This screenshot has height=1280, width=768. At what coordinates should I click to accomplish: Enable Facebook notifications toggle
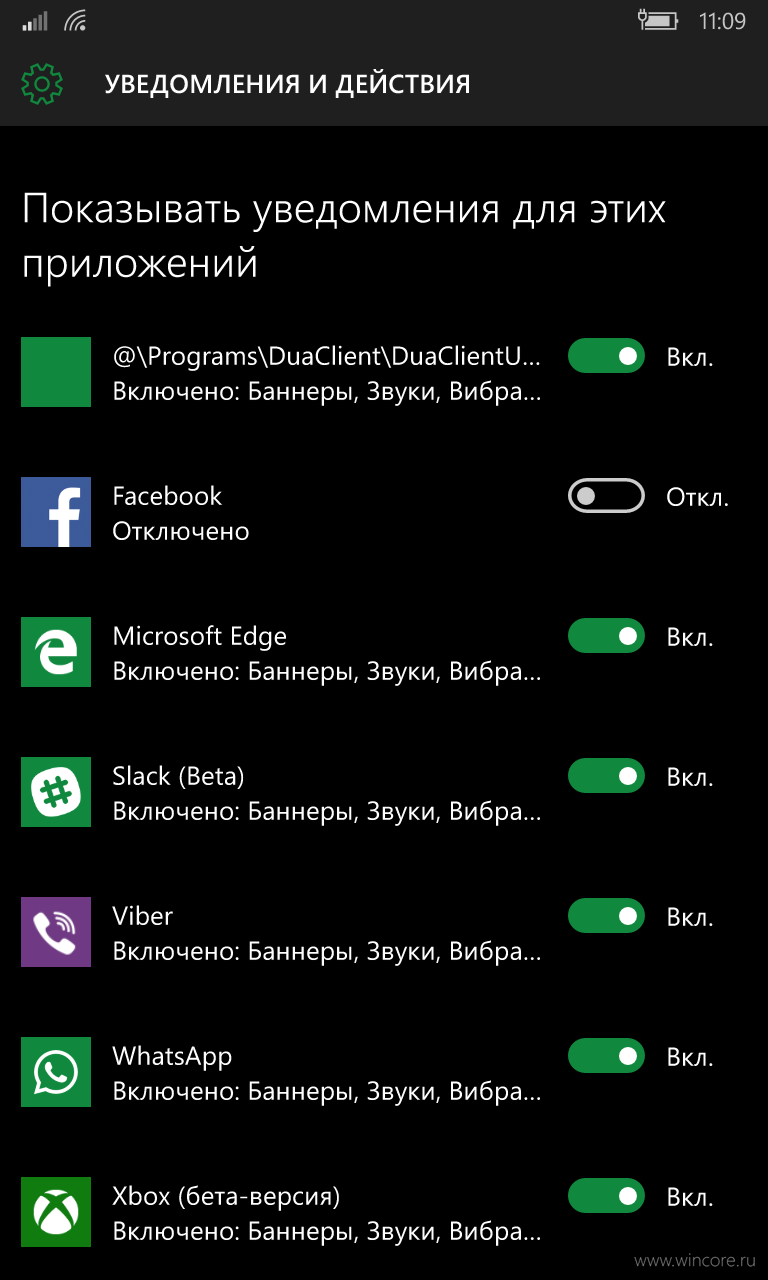(x=606, y=496)
